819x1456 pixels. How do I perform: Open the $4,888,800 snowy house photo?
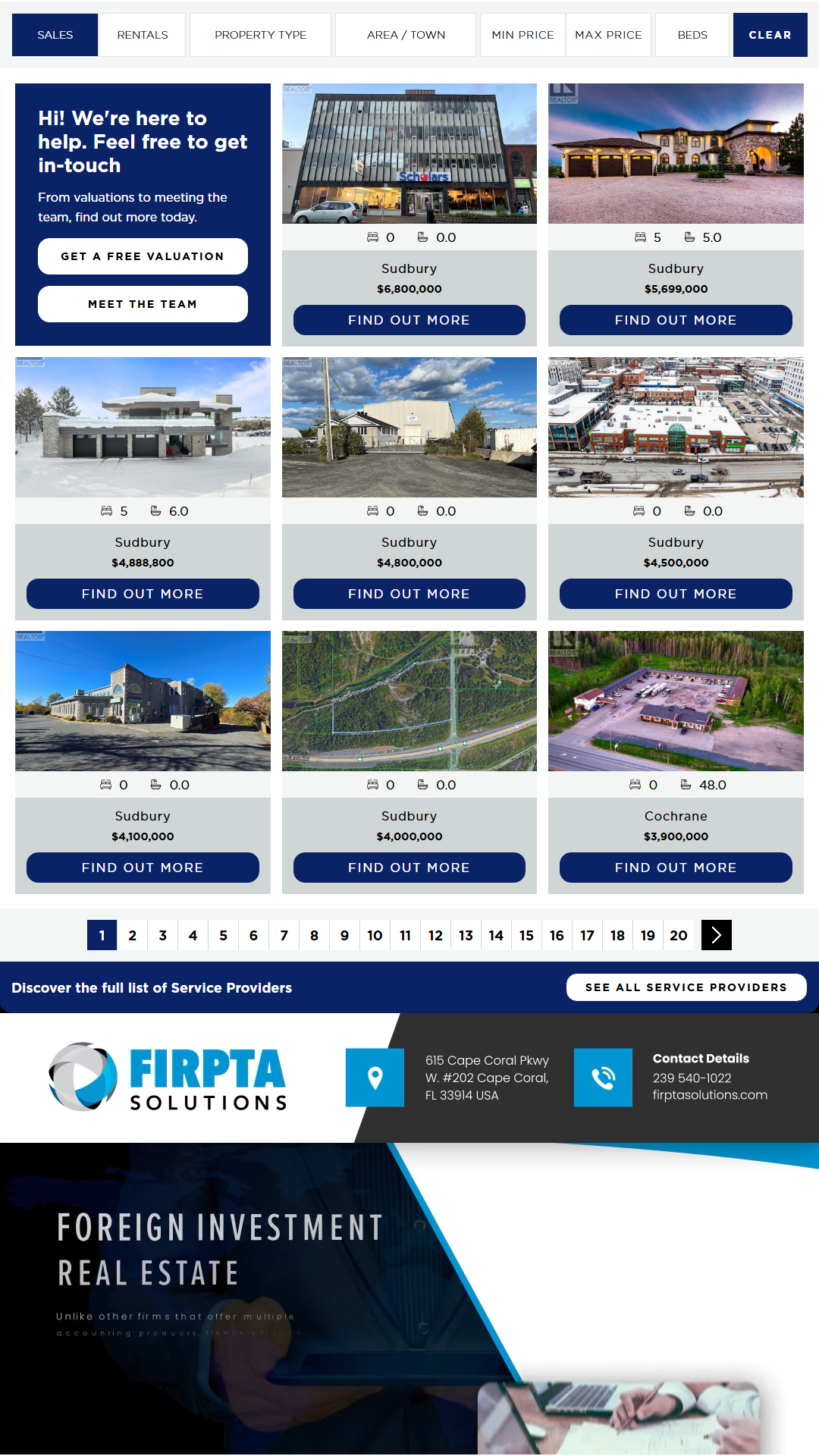coord(143,427)
